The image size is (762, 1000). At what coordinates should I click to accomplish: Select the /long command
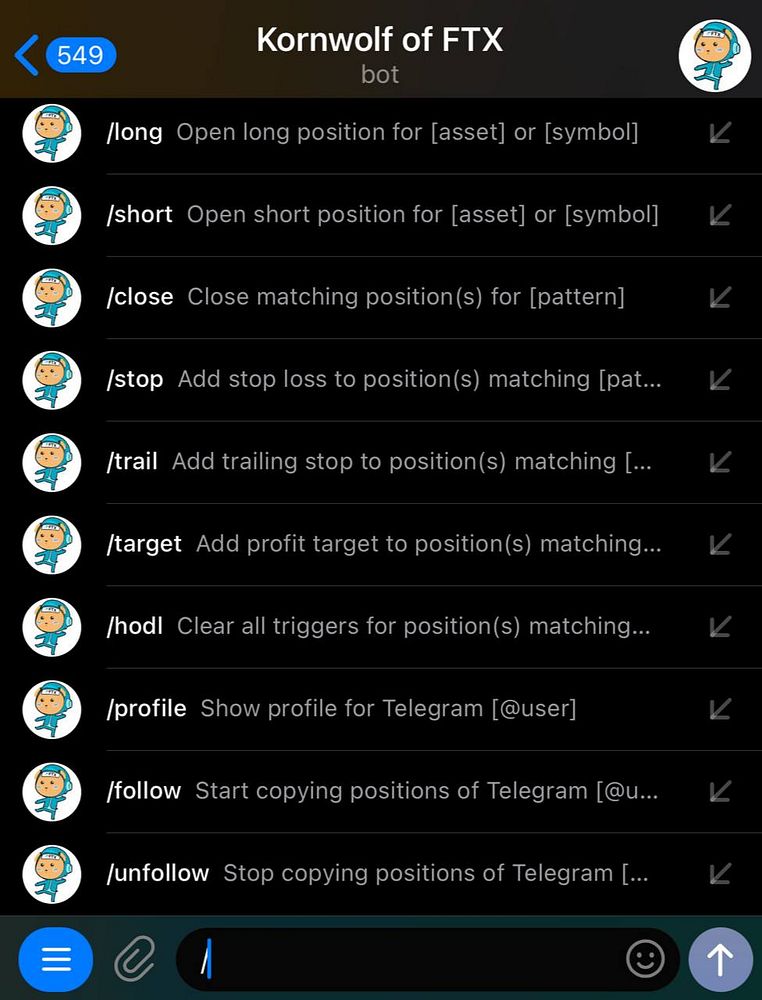click(x=372, y=132)
